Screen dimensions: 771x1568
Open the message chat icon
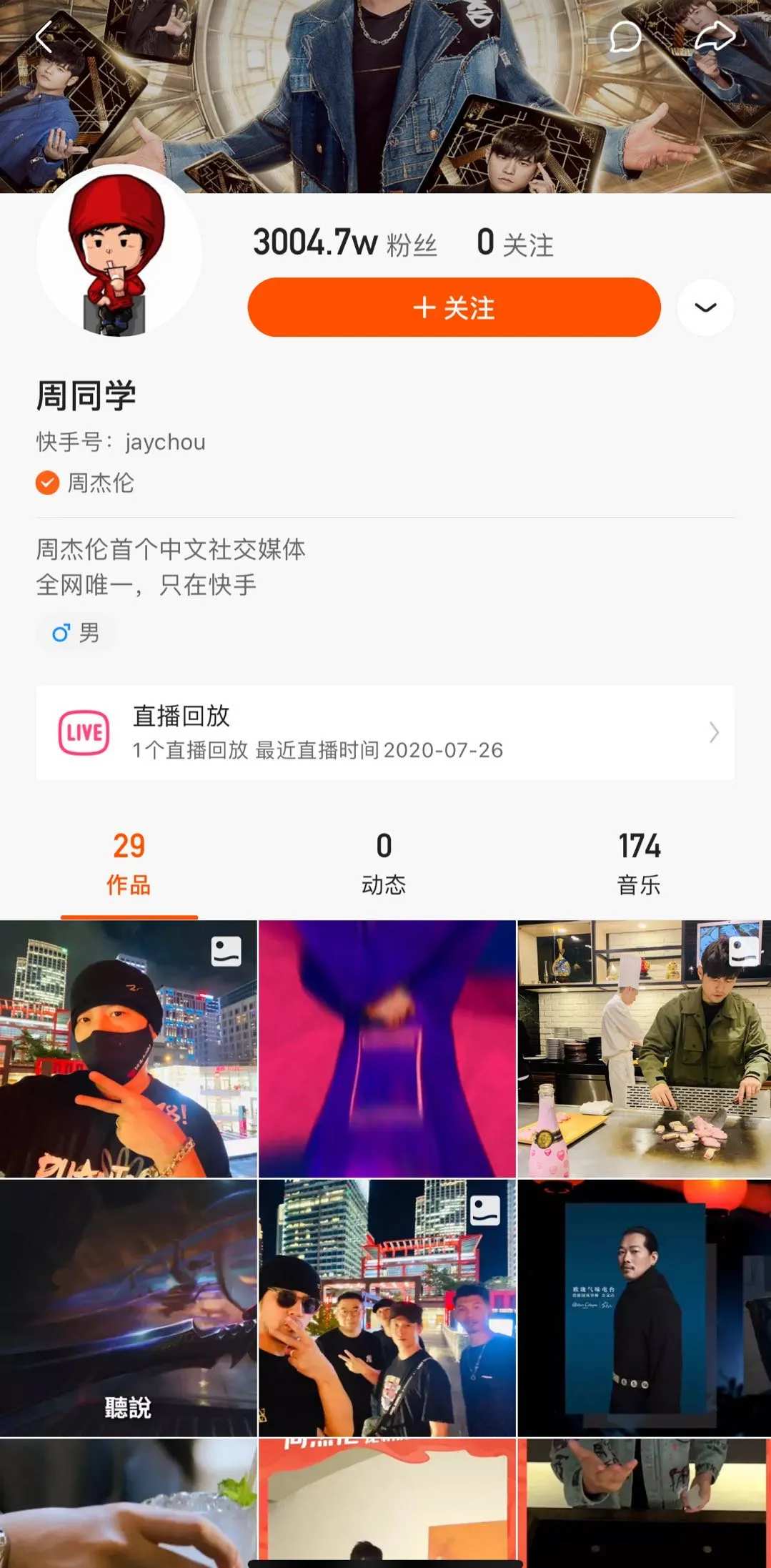coord(625,36)
